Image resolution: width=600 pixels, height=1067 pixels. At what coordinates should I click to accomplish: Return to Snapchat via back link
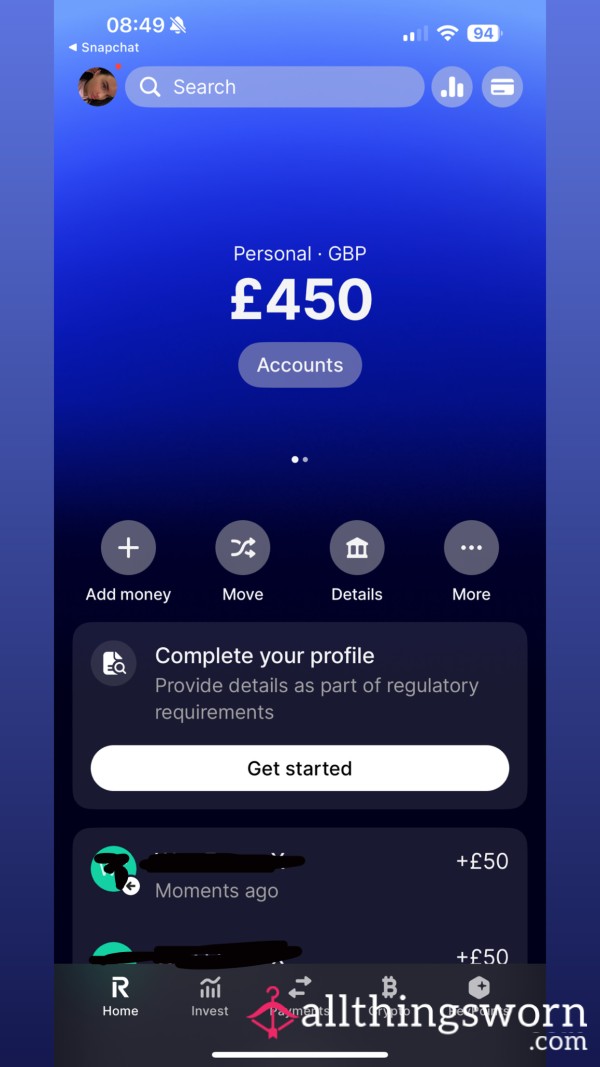click(103, 48)
